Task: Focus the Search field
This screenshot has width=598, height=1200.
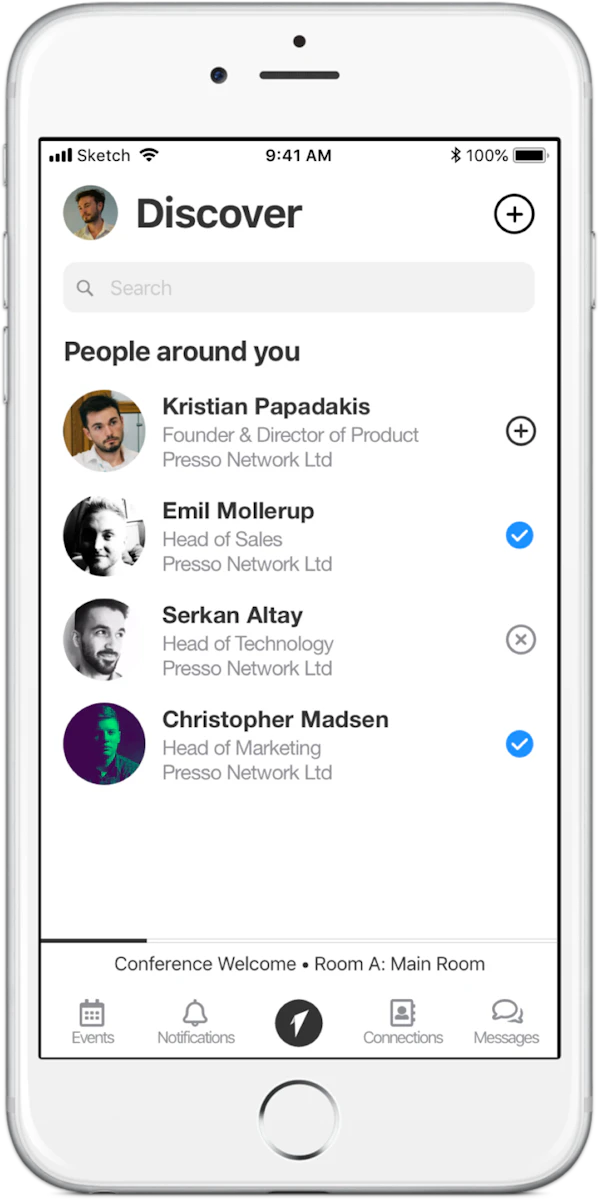Action: point(299,288)
